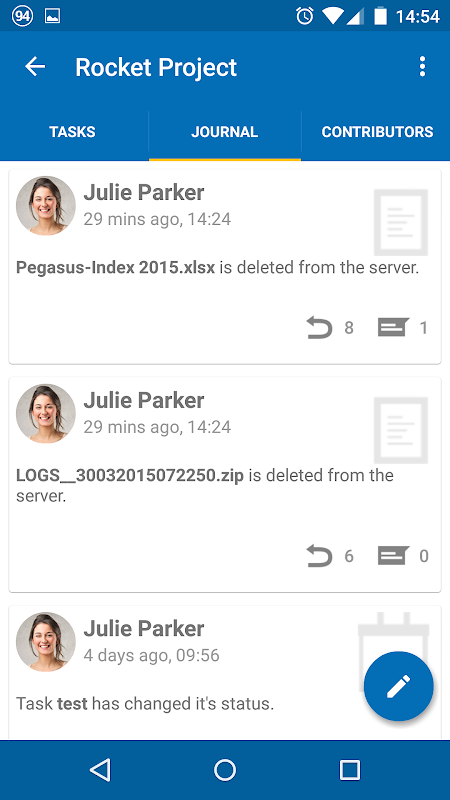Open comments on the Pegasus-Index entry
Image resolution: width=450 pixels, height=800 pixels.
pyautogui.click(x=393, y=328)
